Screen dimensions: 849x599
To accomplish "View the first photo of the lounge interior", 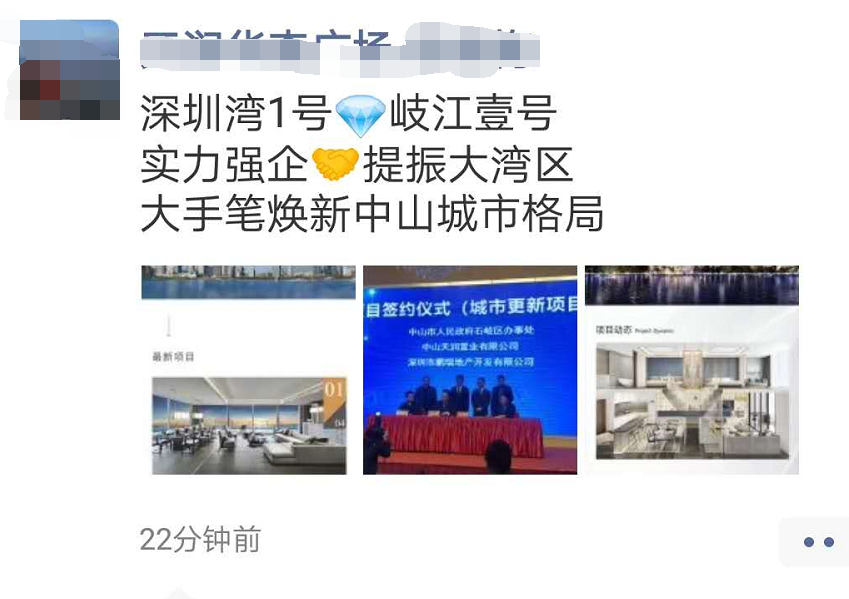I will pos(248,369).
